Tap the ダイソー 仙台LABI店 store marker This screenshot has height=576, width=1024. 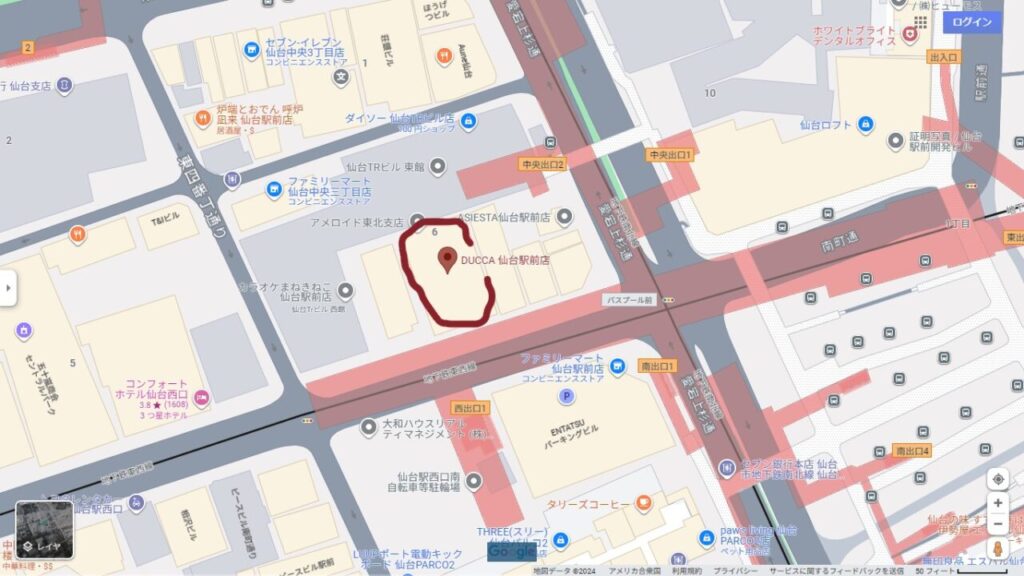point(468,121)
